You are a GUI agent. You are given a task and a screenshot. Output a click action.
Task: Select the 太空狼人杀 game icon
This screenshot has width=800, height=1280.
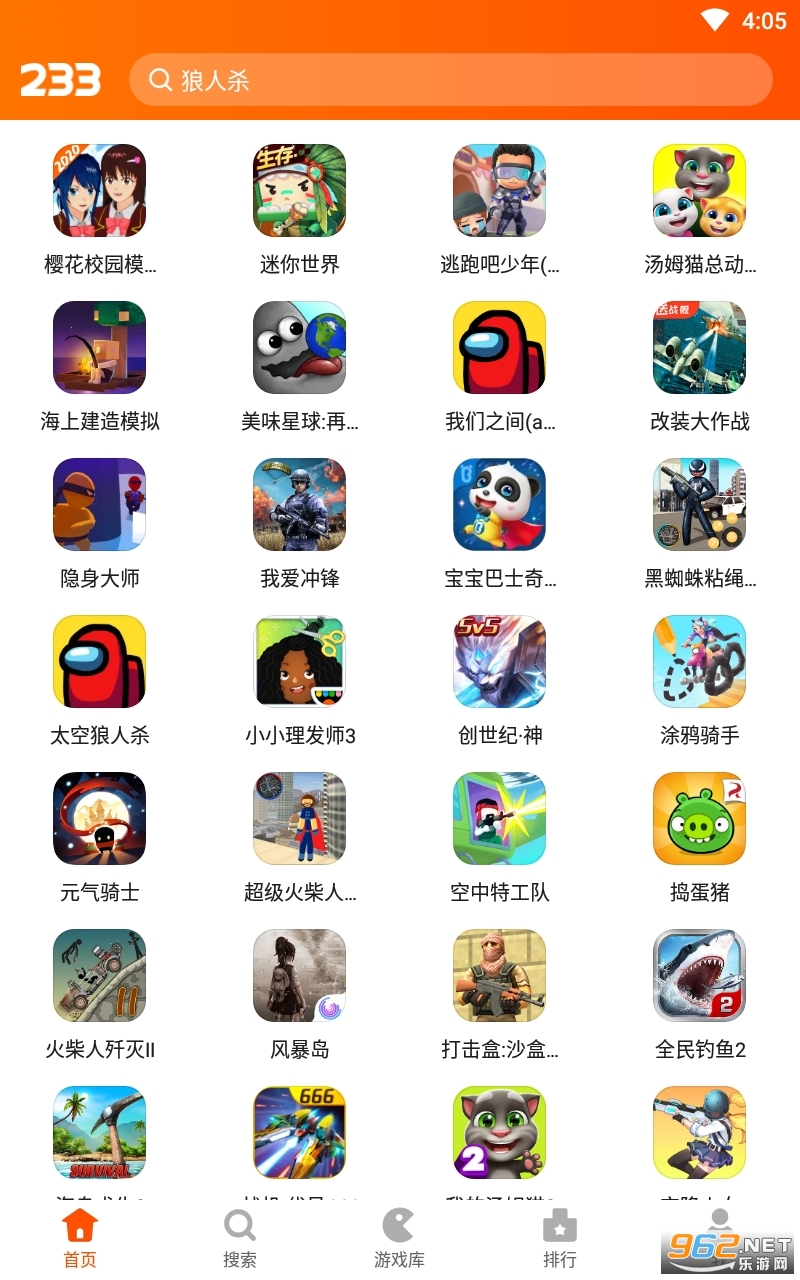point(99,661)
